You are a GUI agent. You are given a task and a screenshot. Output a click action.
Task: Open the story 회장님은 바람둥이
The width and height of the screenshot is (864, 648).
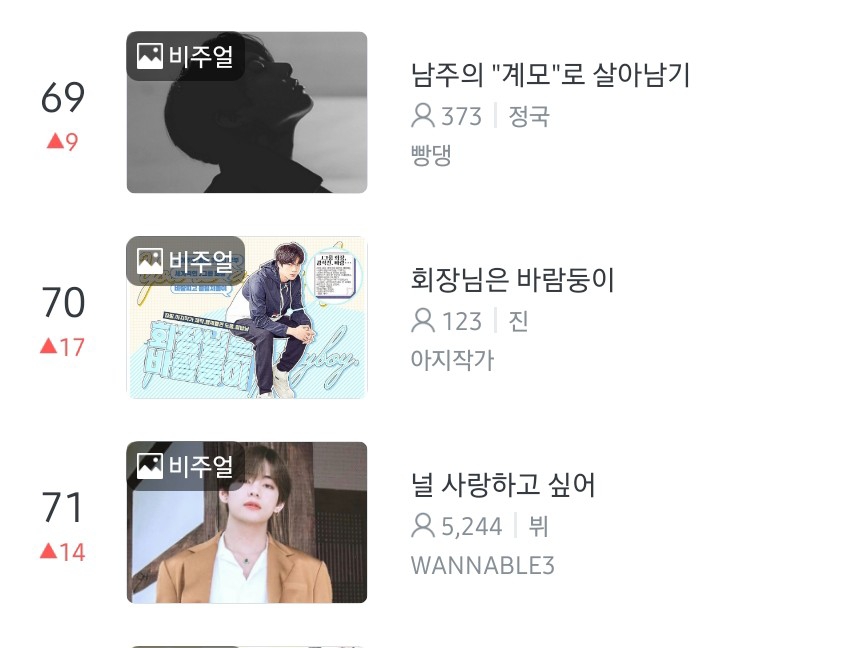tap(512, 280)
